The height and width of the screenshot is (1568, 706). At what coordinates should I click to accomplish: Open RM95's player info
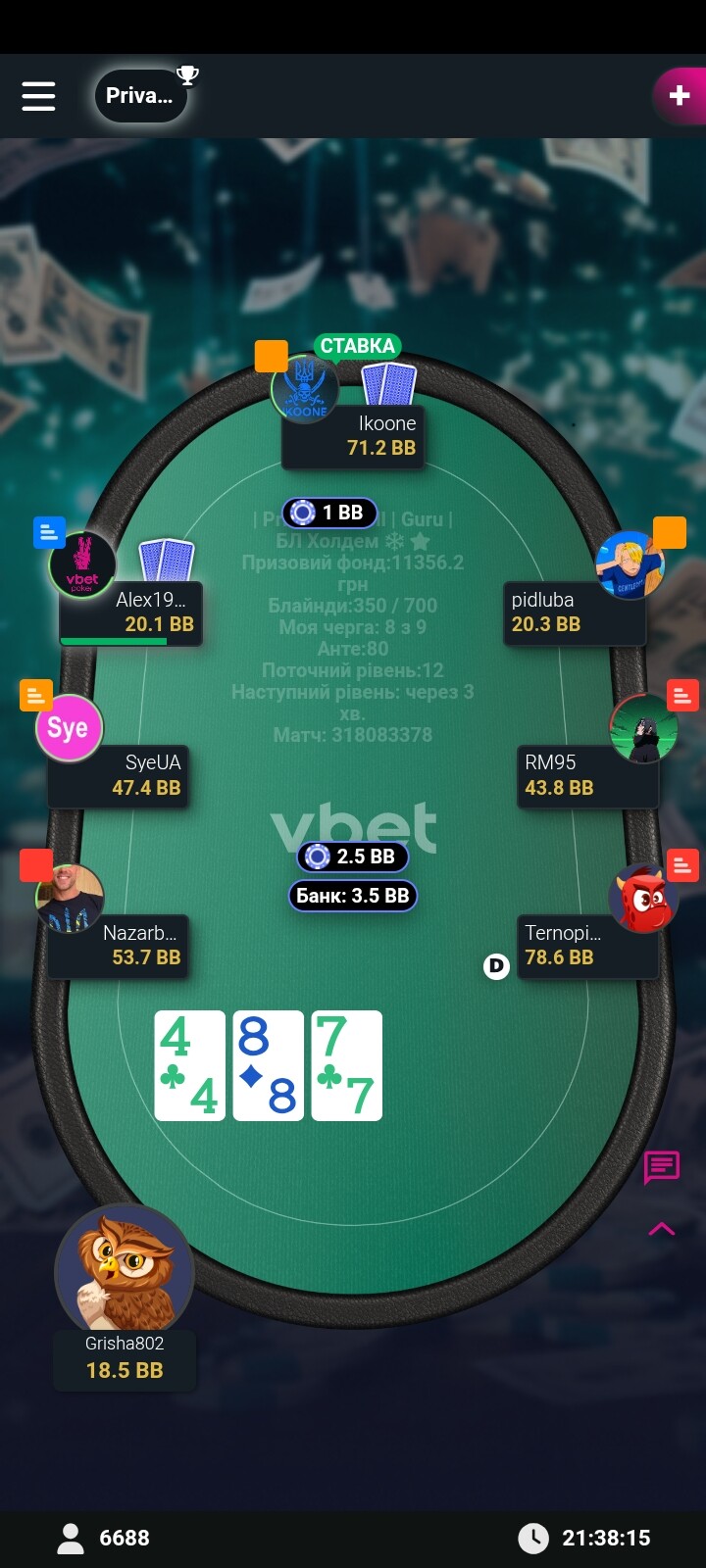[643, 728]
